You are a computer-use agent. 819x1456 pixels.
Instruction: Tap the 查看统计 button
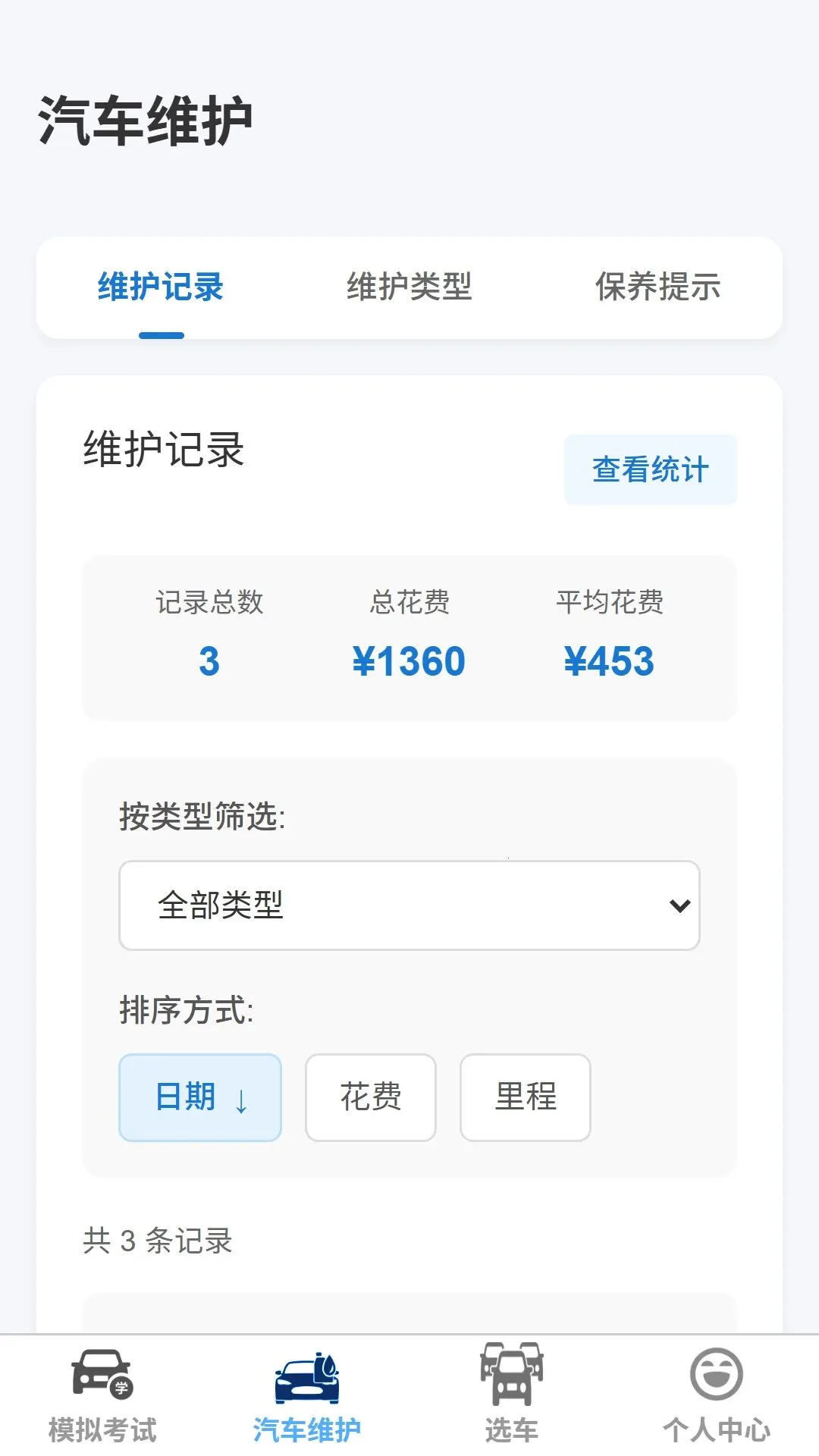(651, 469)
